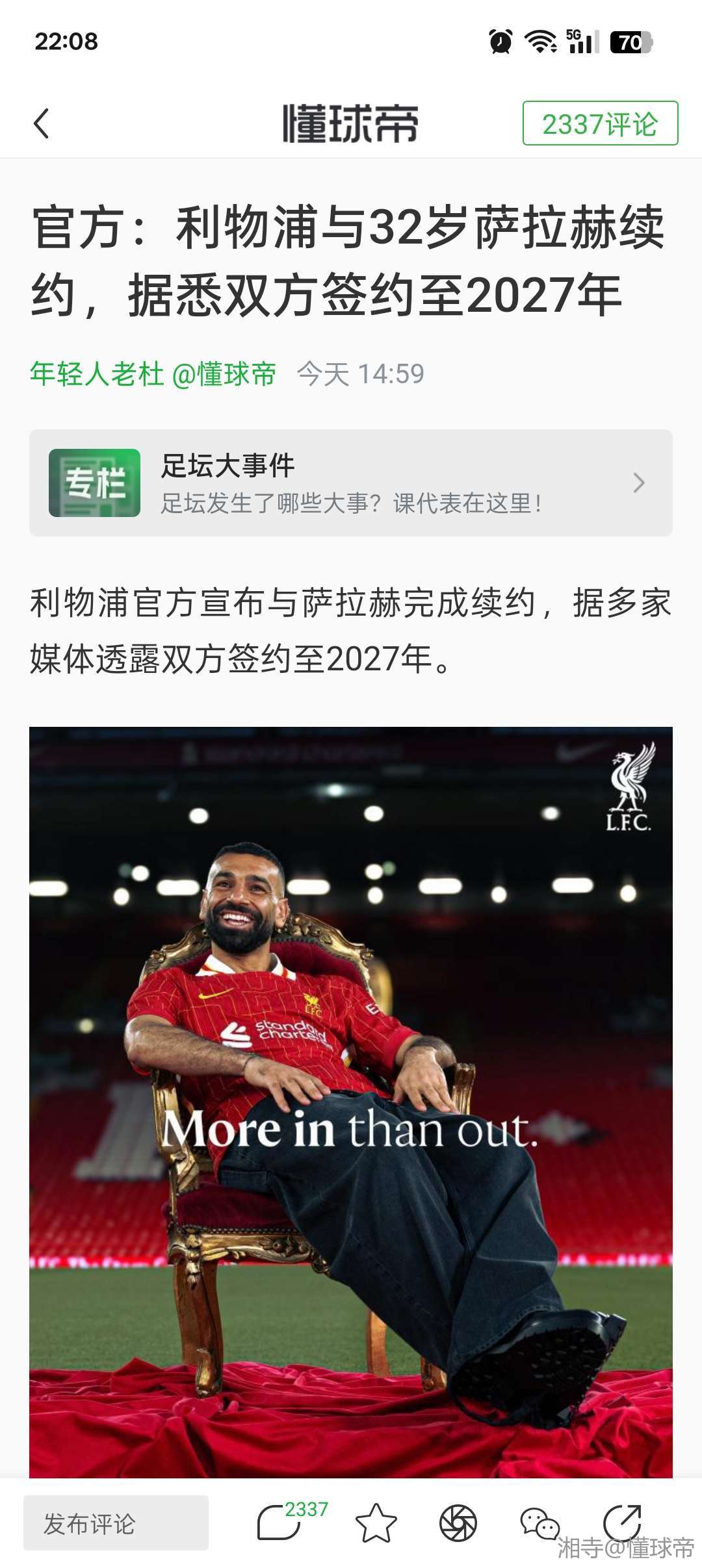The width and height of the screenshot is (702, 1568).
Task: View the Salah contract photo full screen
Action: tap(351, 1098)
